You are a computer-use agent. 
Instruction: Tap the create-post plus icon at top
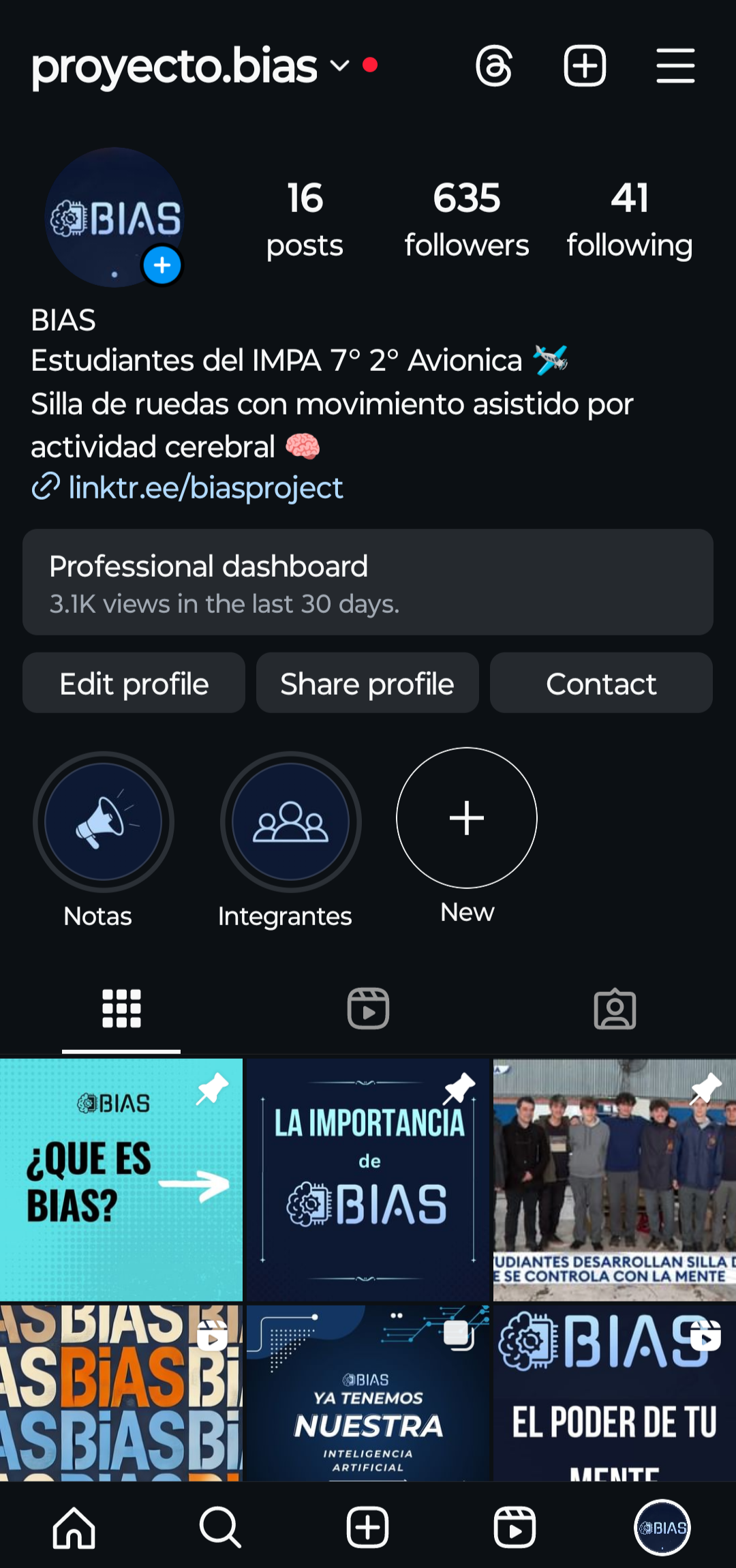(585, 66)
